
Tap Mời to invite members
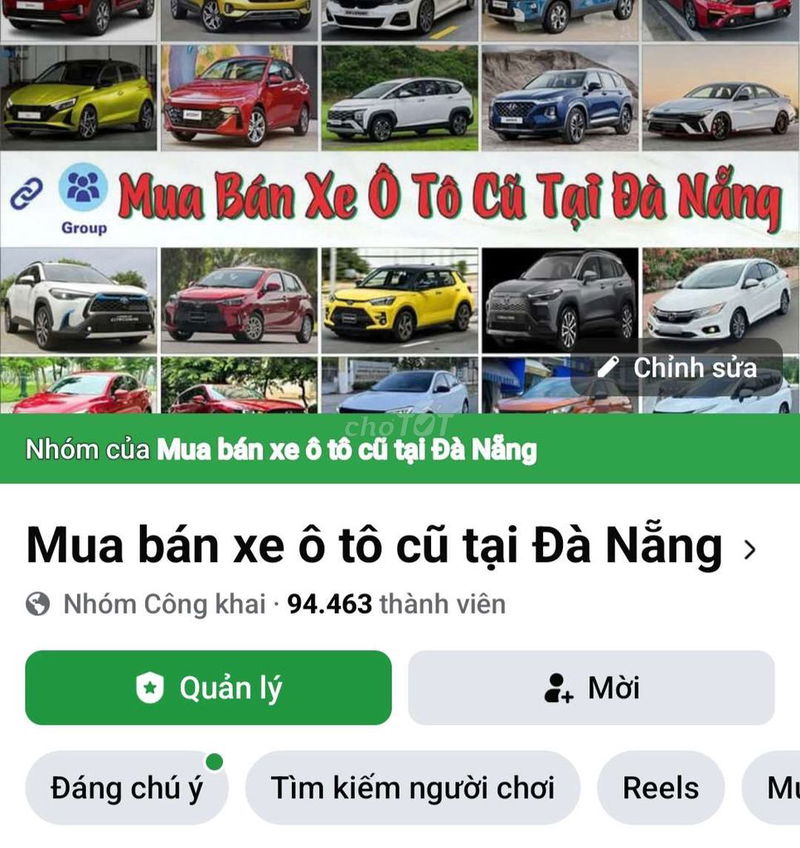[591, 688]
